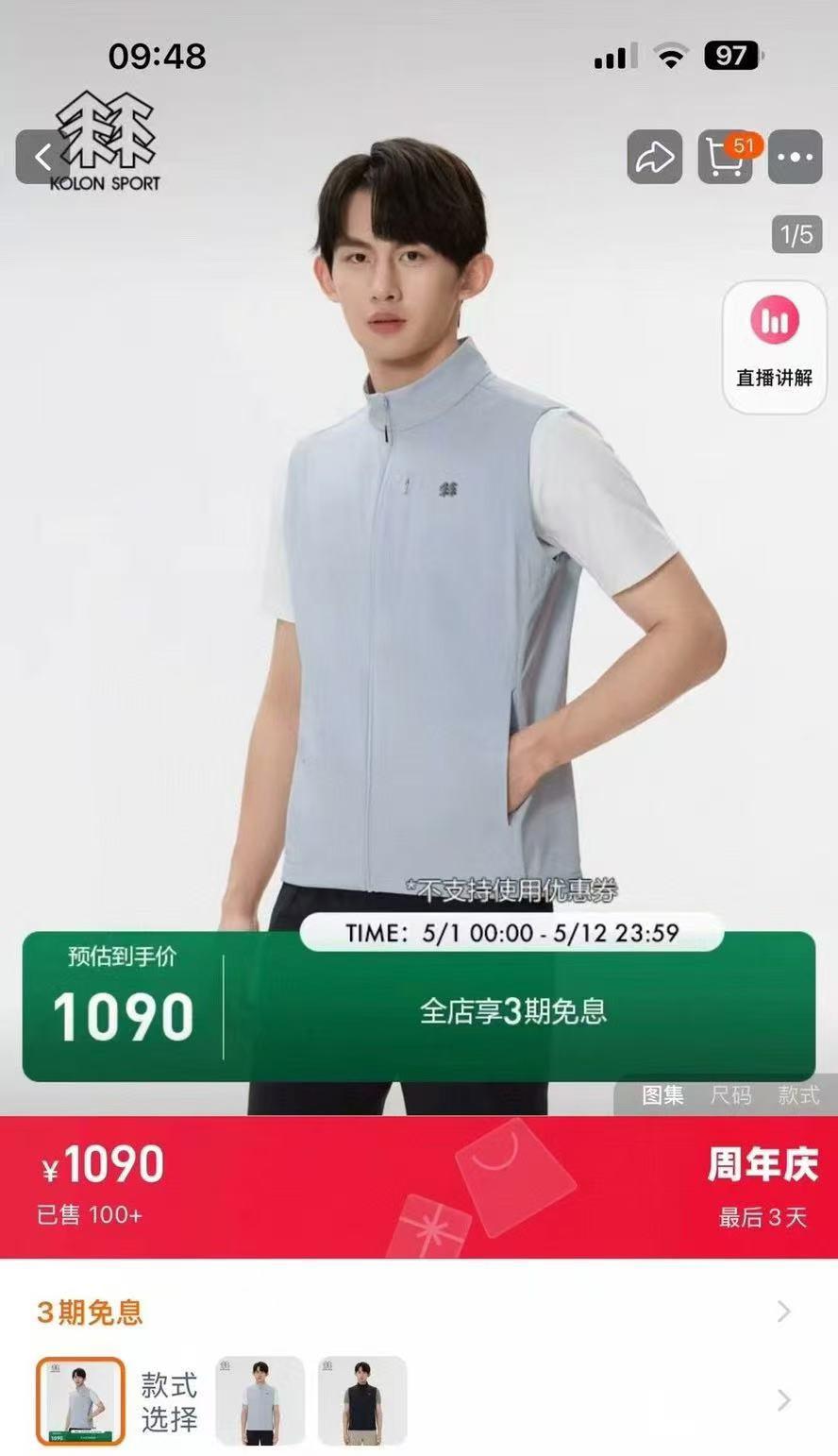The width and height of the screenshot is (838, 1456).
Task: Switch to the 尺码 tab
Action: [x=730, y=1095]
